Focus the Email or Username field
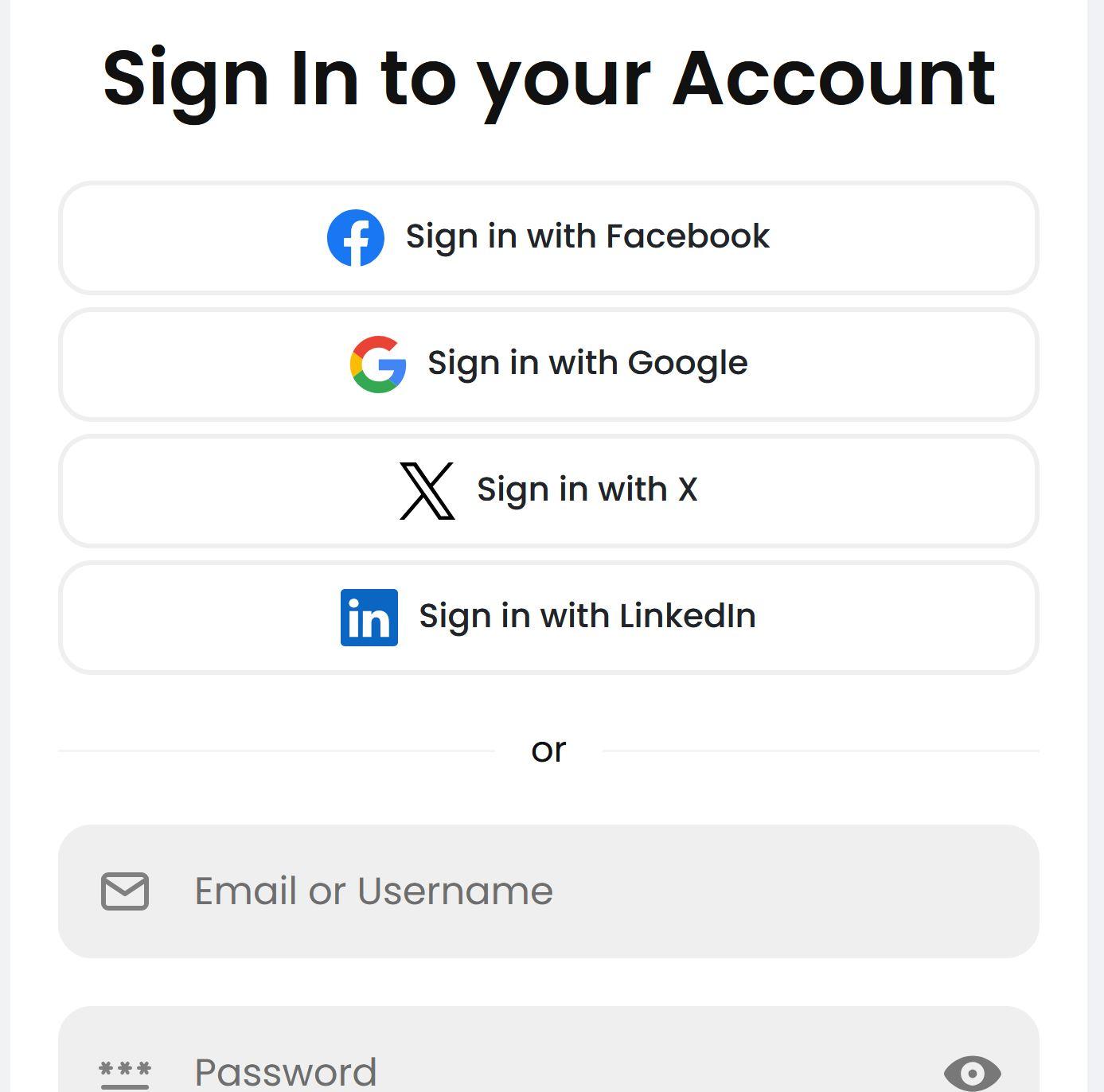The width and height of the screenshot is (1104, 1092). [x=548, y=891]
